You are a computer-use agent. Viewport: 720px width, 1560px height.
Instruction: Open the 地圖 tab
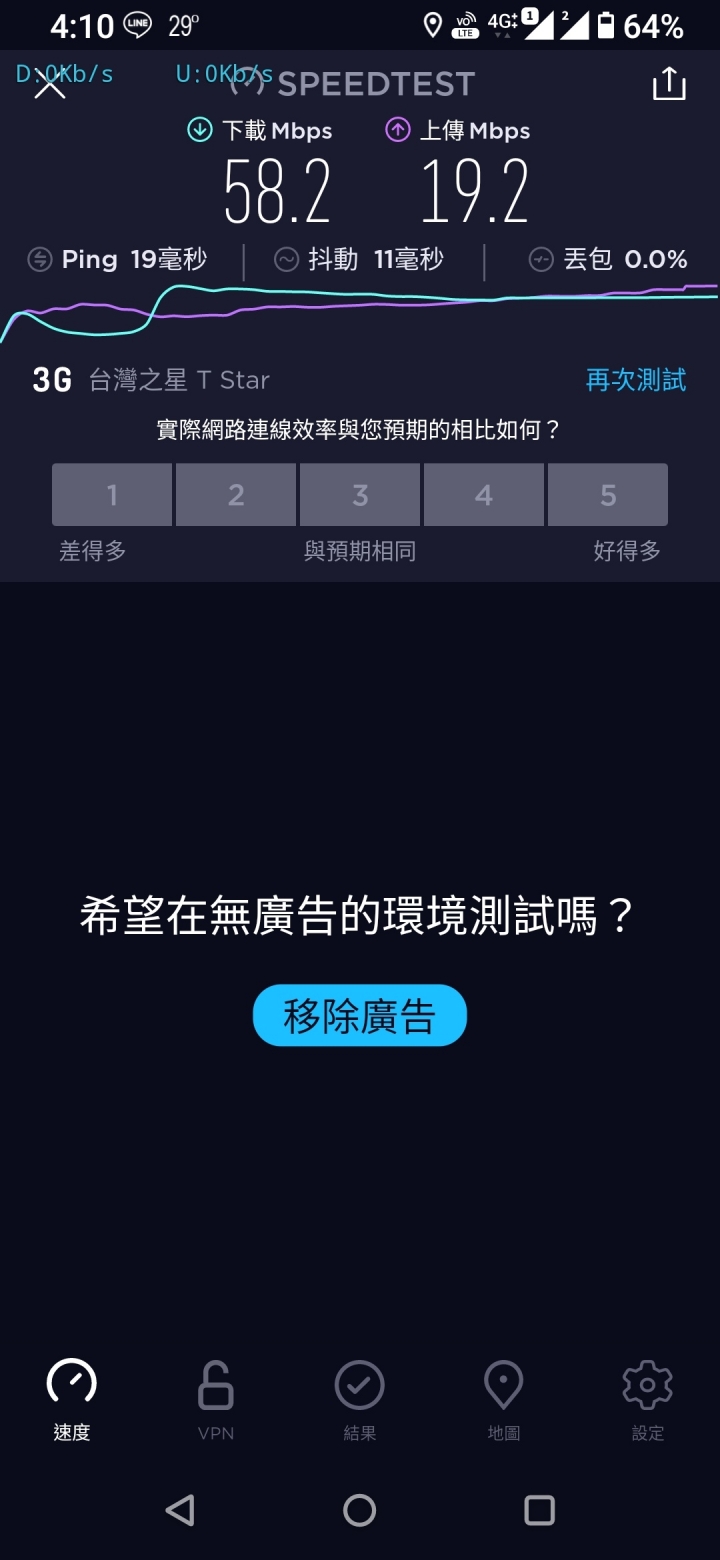(504, 1399)
